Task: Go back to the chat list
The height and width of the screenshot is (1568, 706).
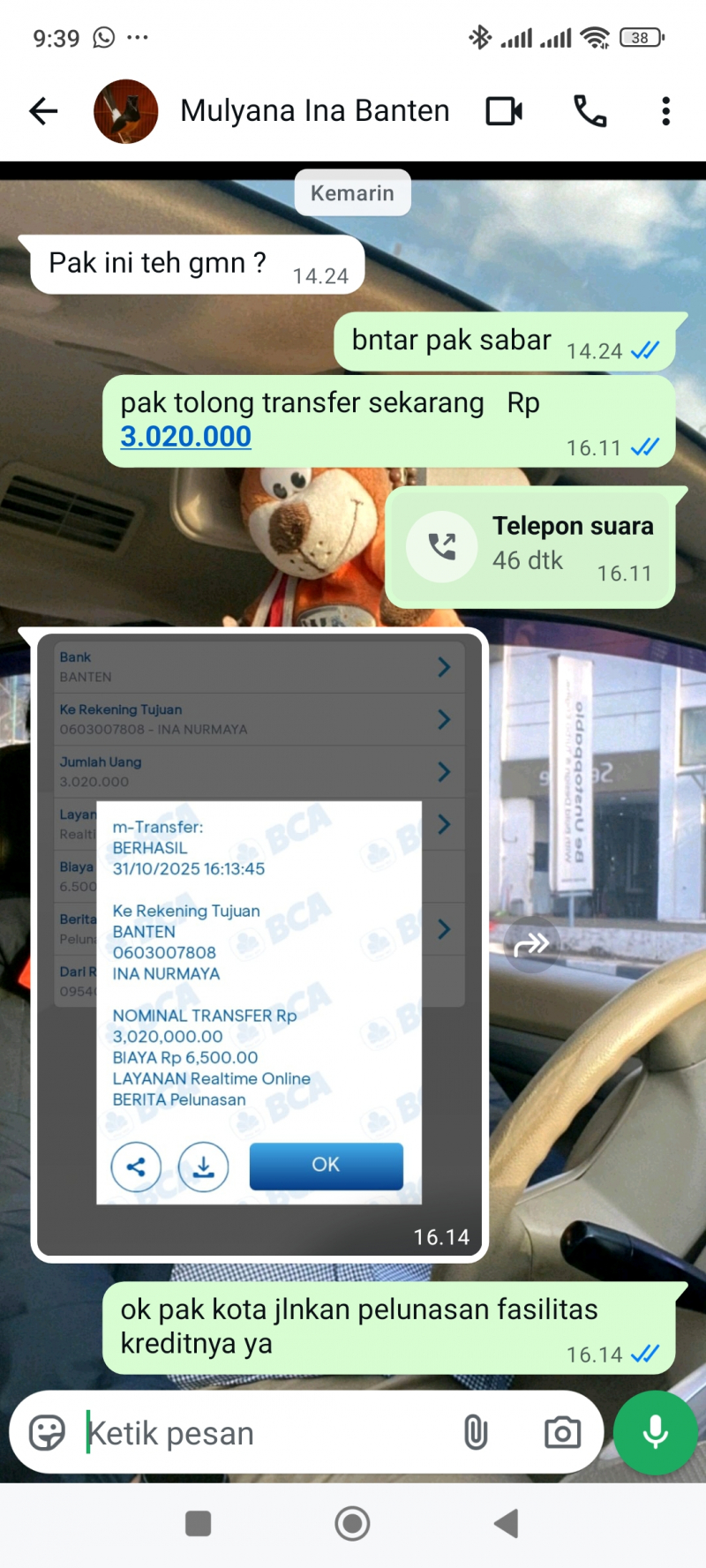Action: click(x=43, y=111)
